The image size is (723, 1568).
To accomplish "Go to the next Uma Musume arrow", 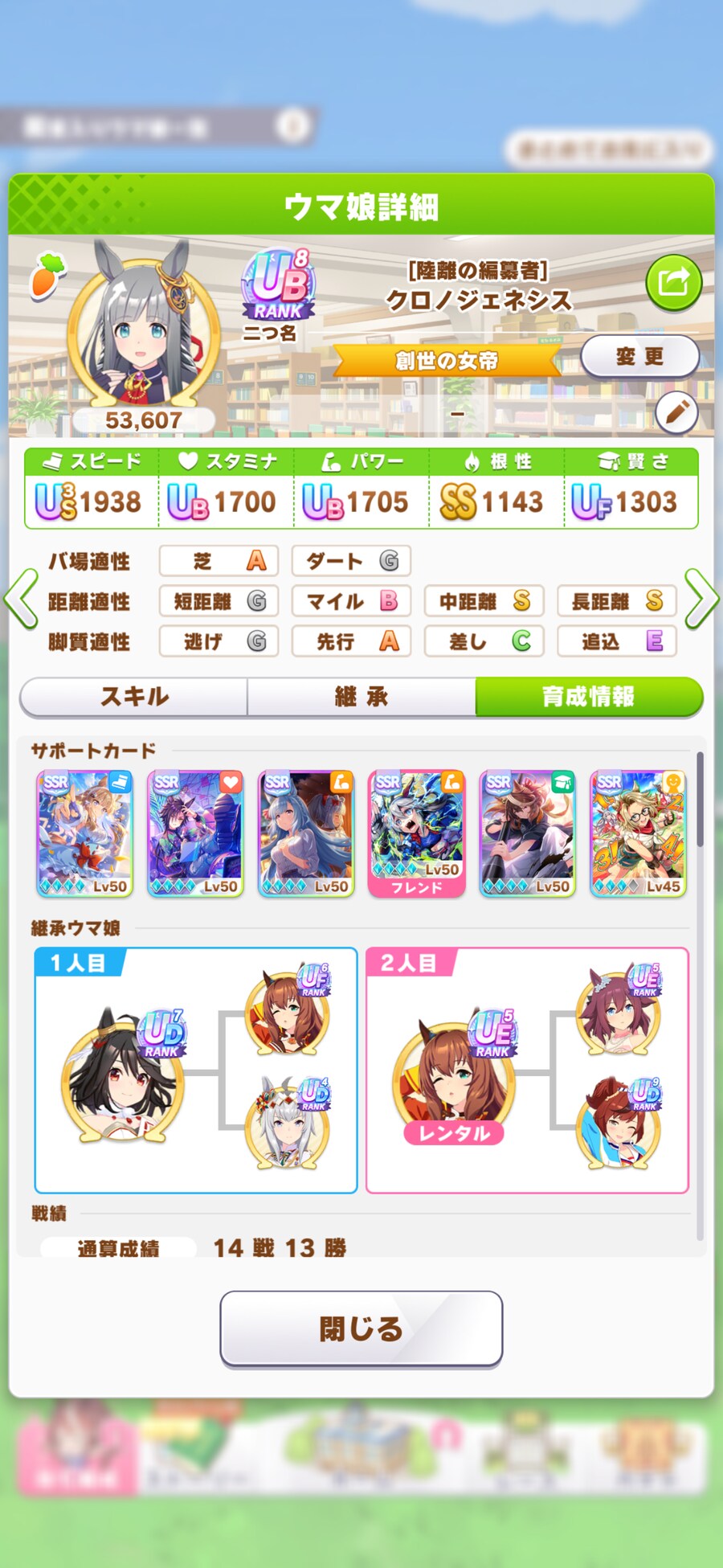I will [701, 599].
